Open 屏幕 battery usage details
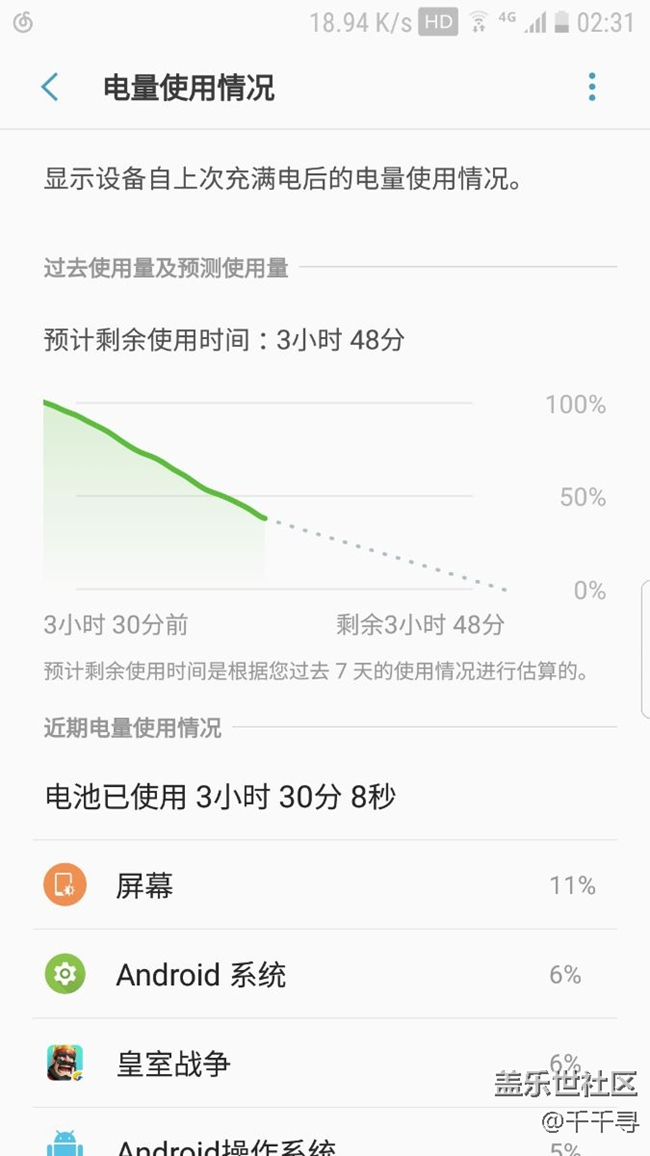The image size is (650, 1156). pyautogui.click(x=325, y=885)
